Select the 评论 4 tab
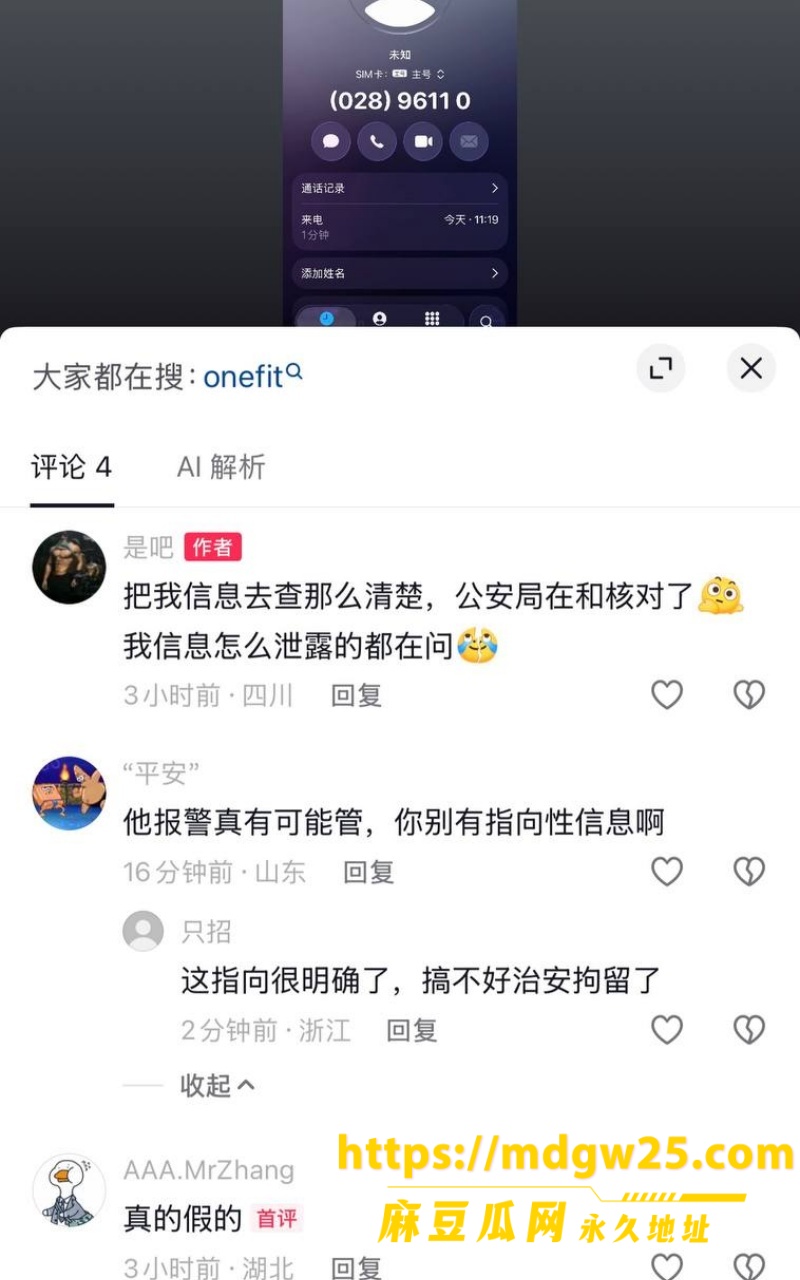 click(x=71, y=466)
